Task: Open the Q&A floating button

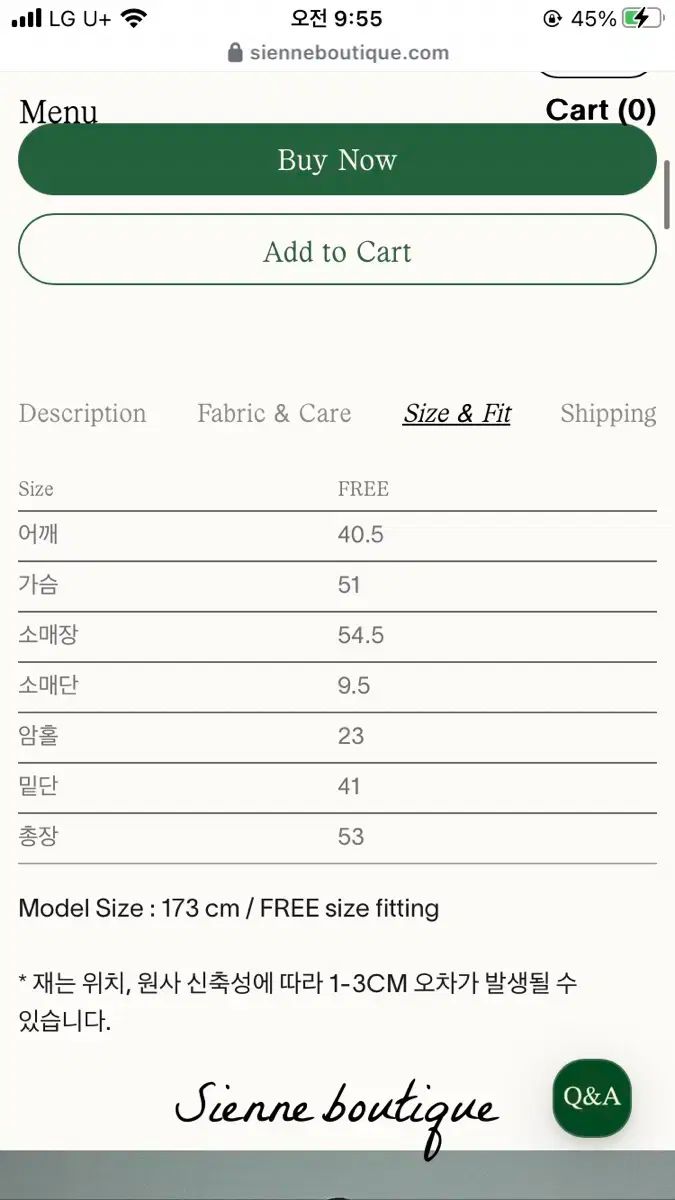Action: point(592,1097)
